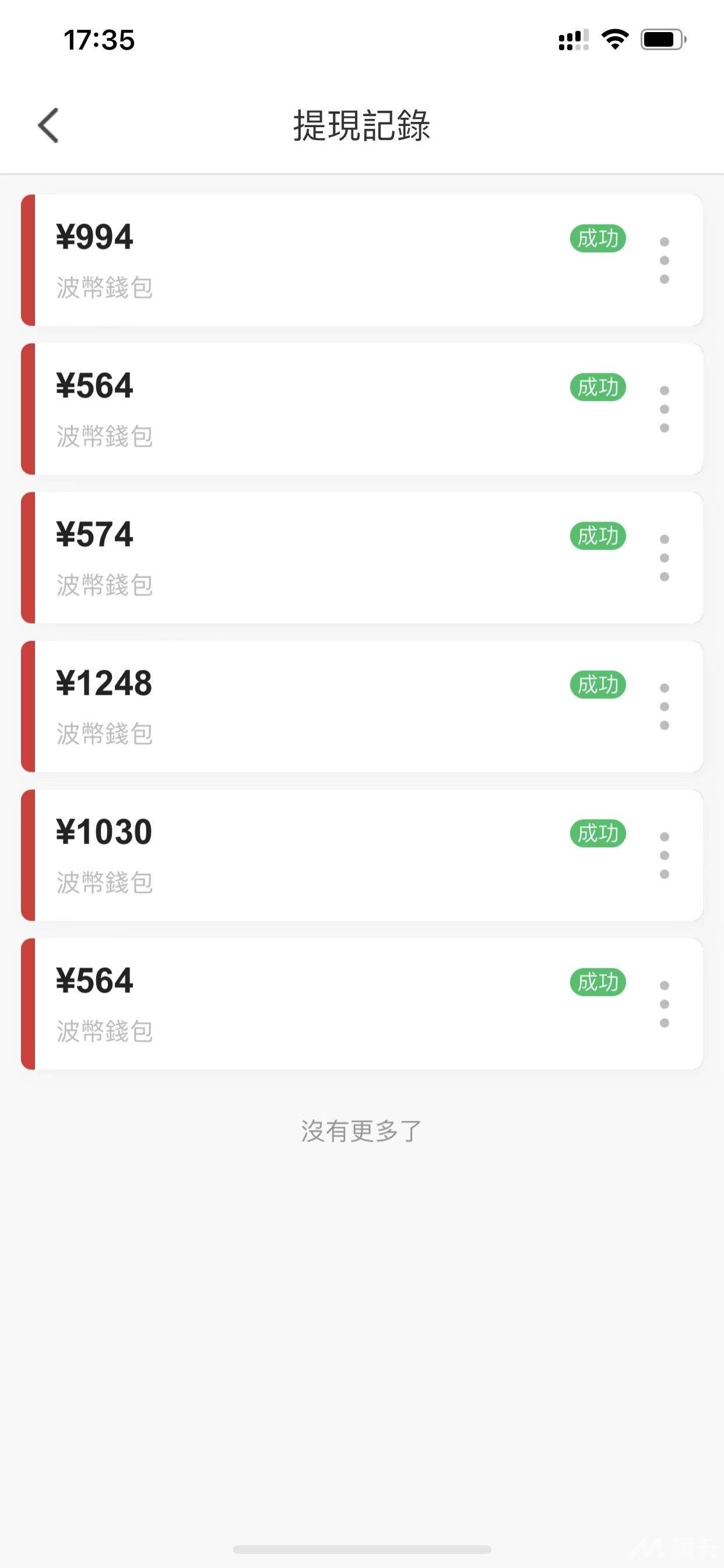This screenshot has width=724, height=1568.
Task: Open the three-dot menu for the ¥574 record
Action: (664, 558)
